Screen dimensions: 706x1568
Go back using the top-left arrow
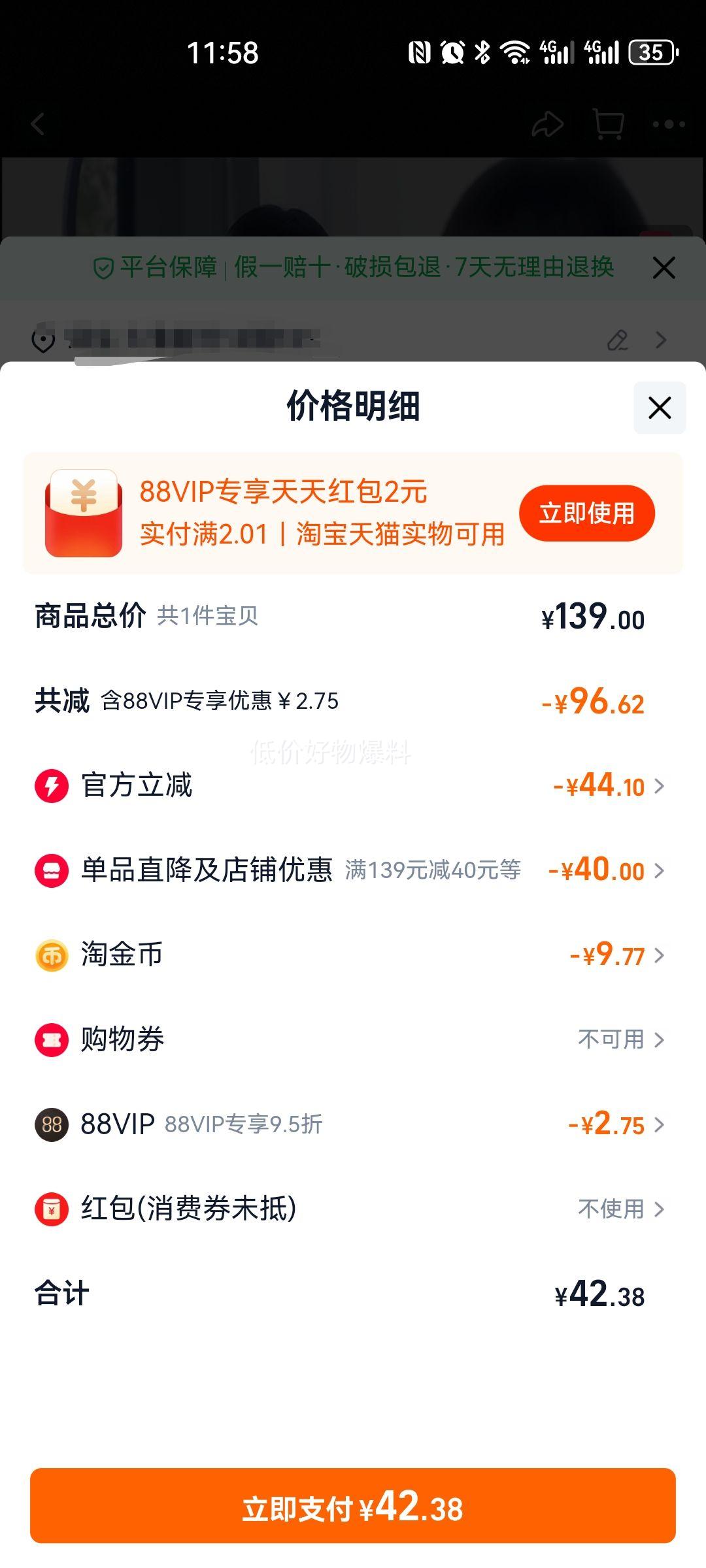[x=38, y=124]
